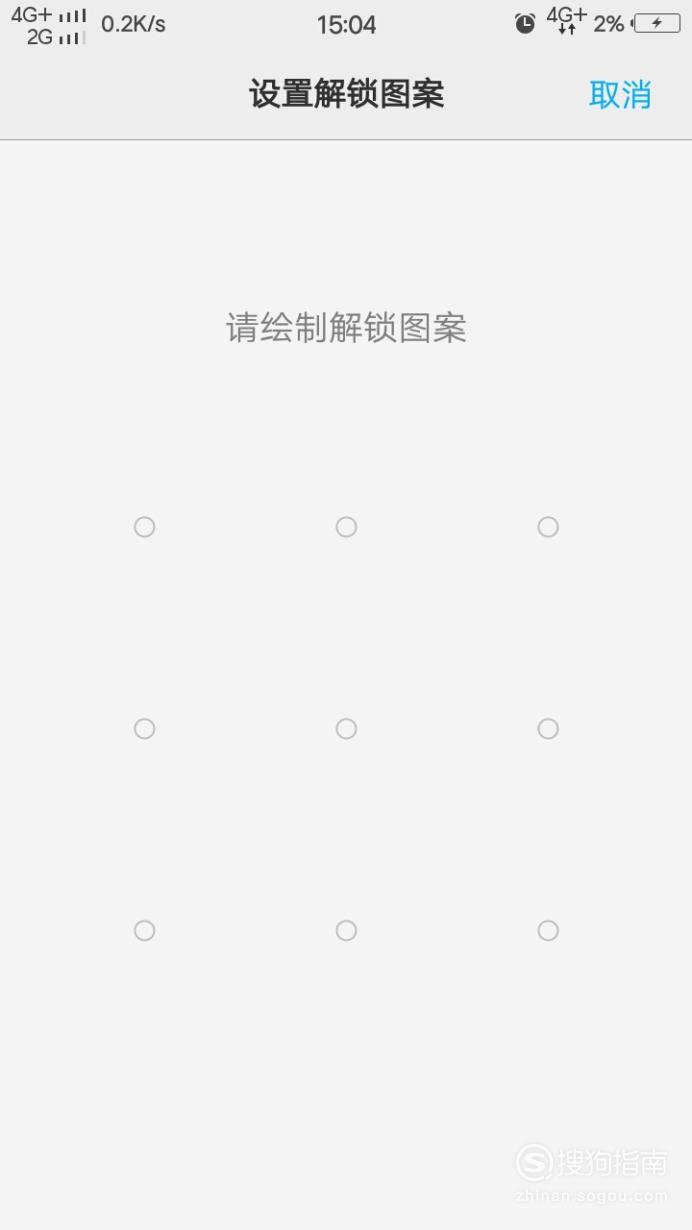Tap 取消 to cancel pattern setup
This screenshot has height=1230, width=692.
[620, 94]
